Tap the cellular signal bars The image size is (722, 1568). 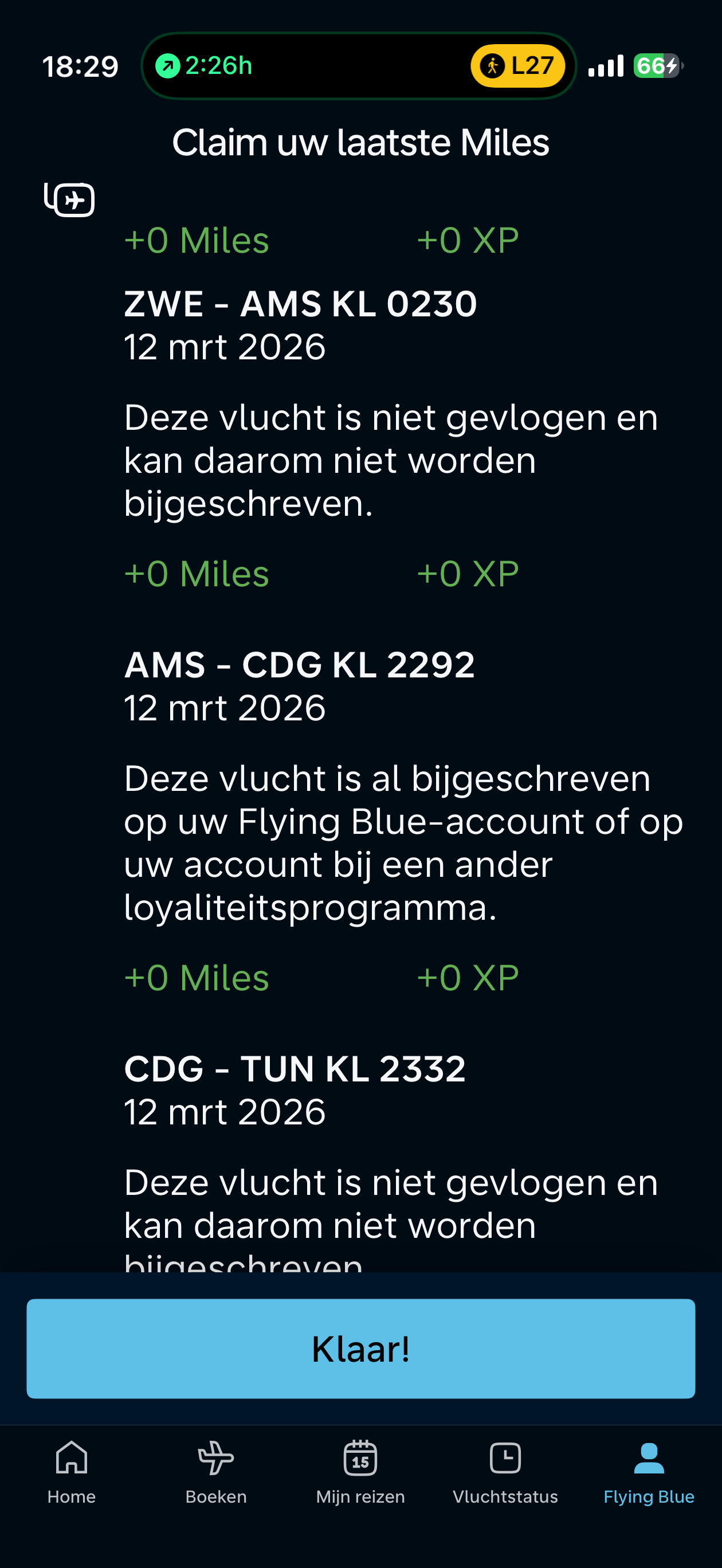605,66
